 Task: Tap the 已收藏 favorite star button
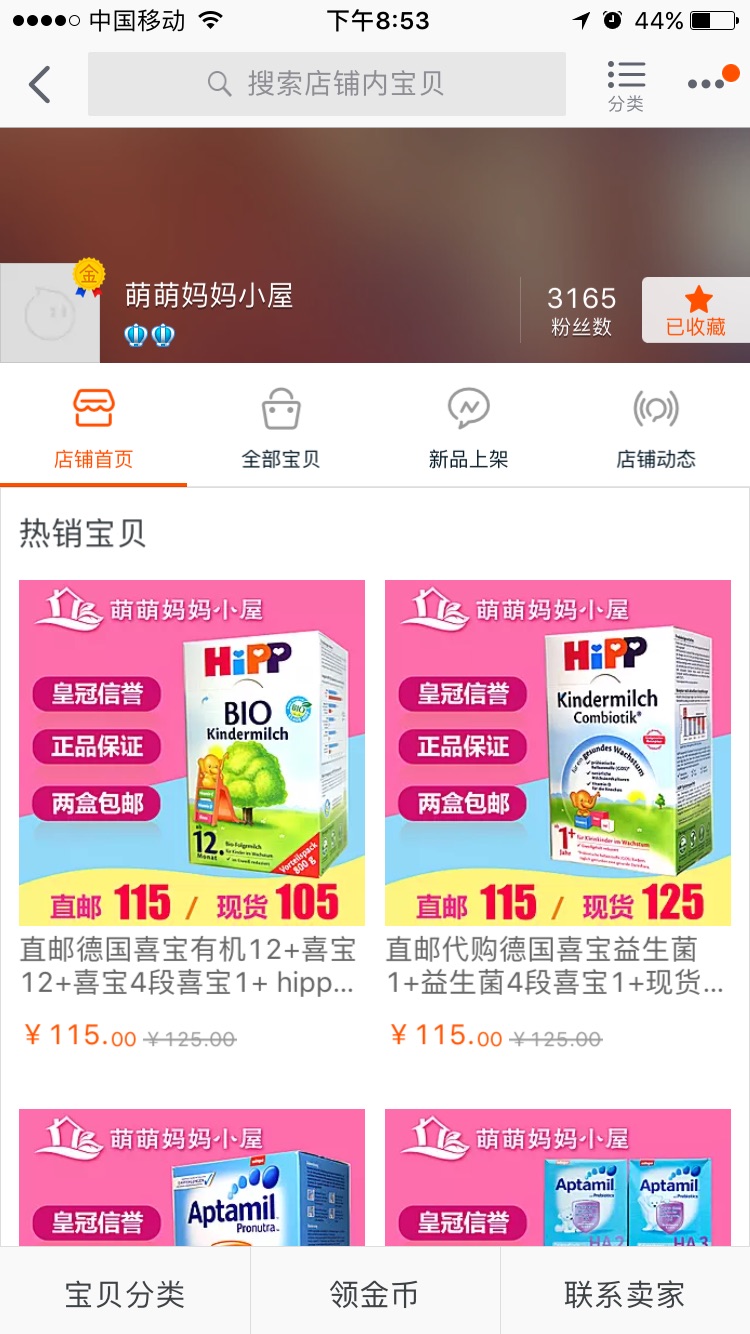(x=696, y=310)
